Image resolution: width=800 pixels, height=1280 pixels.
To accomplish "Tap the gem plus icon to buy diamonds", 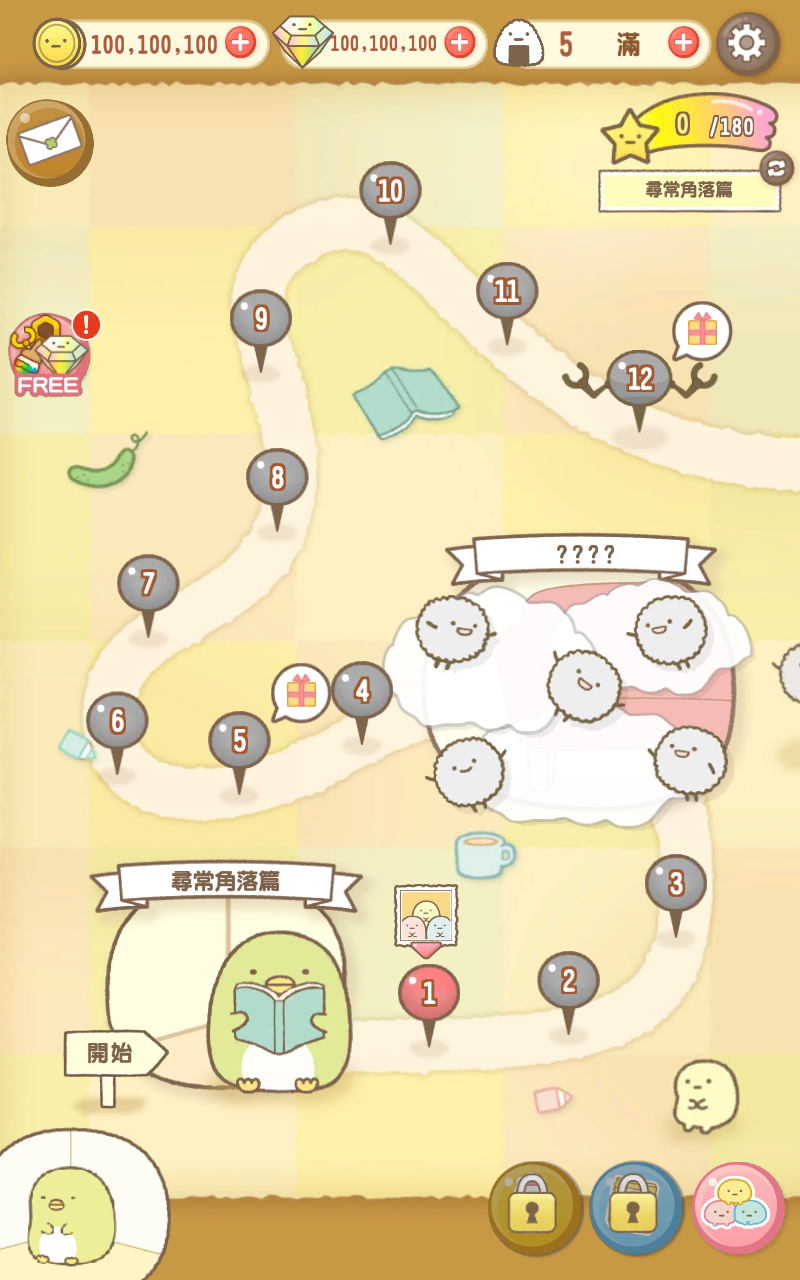I will pyautogui.click(x=458, y=42).
